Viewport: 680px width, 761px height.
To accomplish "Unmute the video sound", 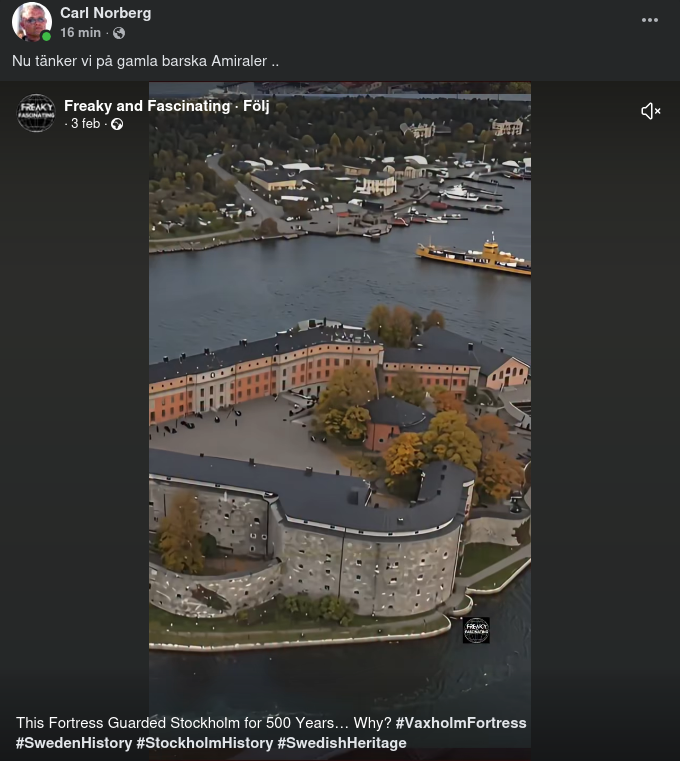I will tap(651, 111).
